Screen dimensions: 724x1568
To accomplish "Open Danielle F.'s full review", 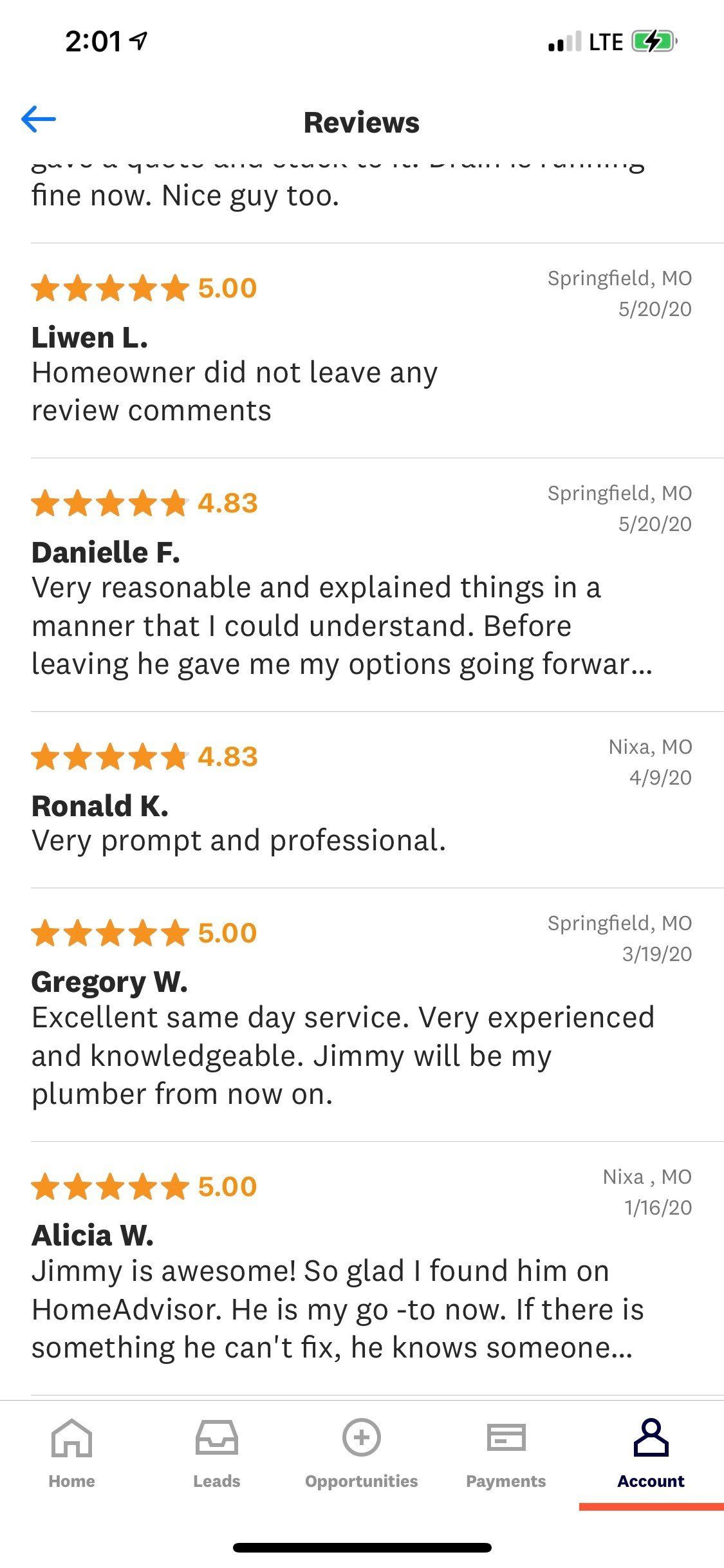I will pos(341,626).
